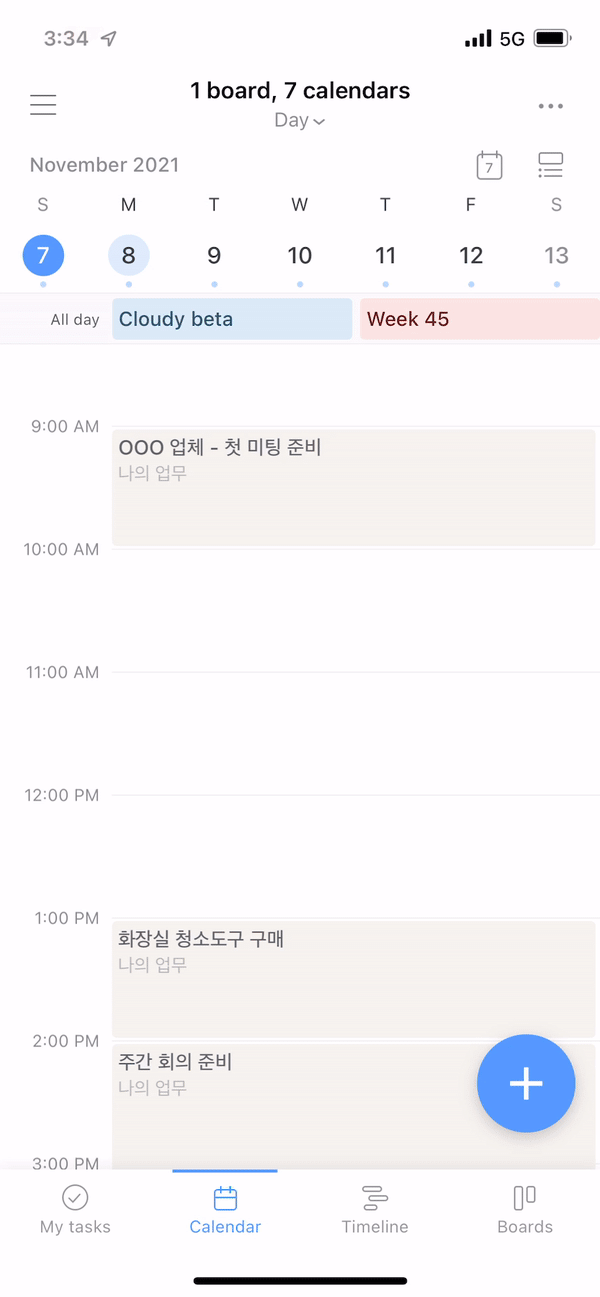The image size is (600, 1297).
Task: Switch to the Timeline tab
Action: point(375,1210)
